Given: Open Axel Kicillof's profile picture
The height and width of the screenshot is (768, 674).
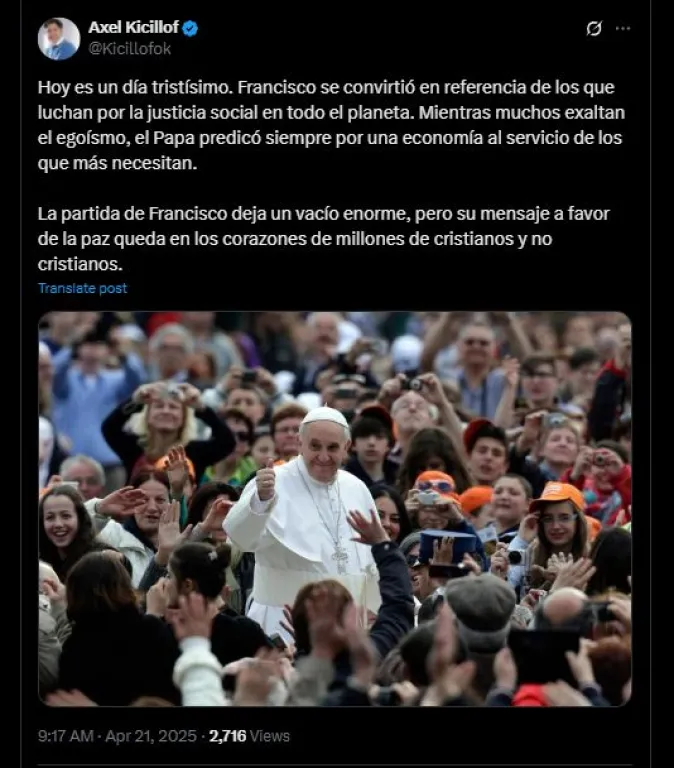Looking at the screenshot, I should pyautogui.click(x=58, y=39).
